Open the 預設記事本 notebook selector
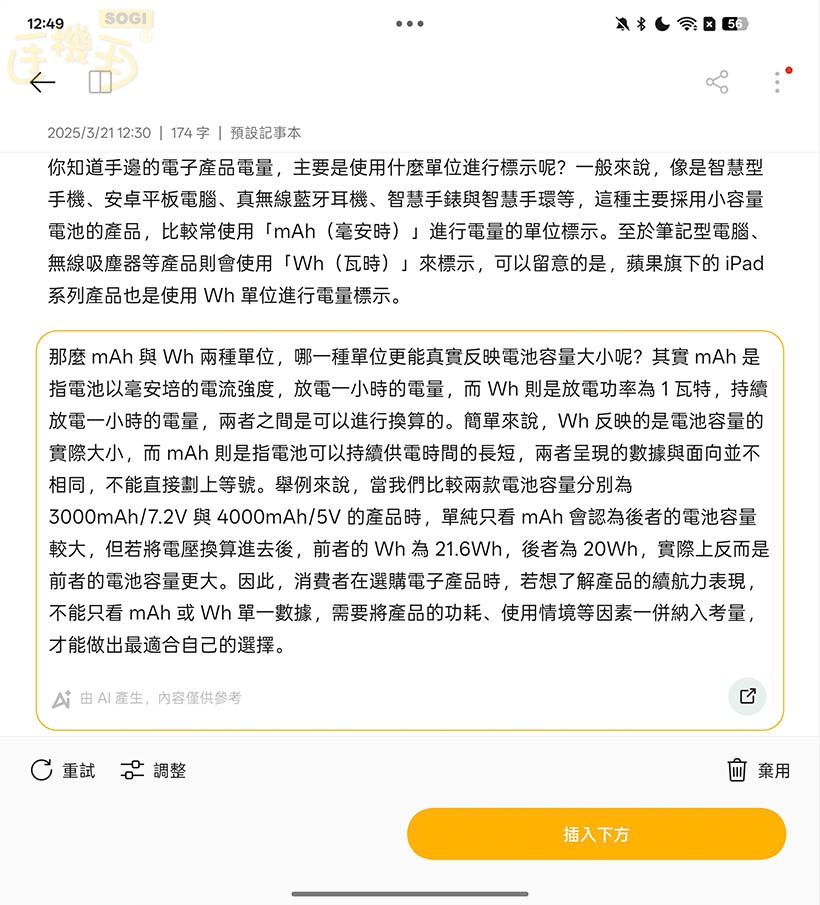This screenshot has width=820, height=905. (265, 133)
